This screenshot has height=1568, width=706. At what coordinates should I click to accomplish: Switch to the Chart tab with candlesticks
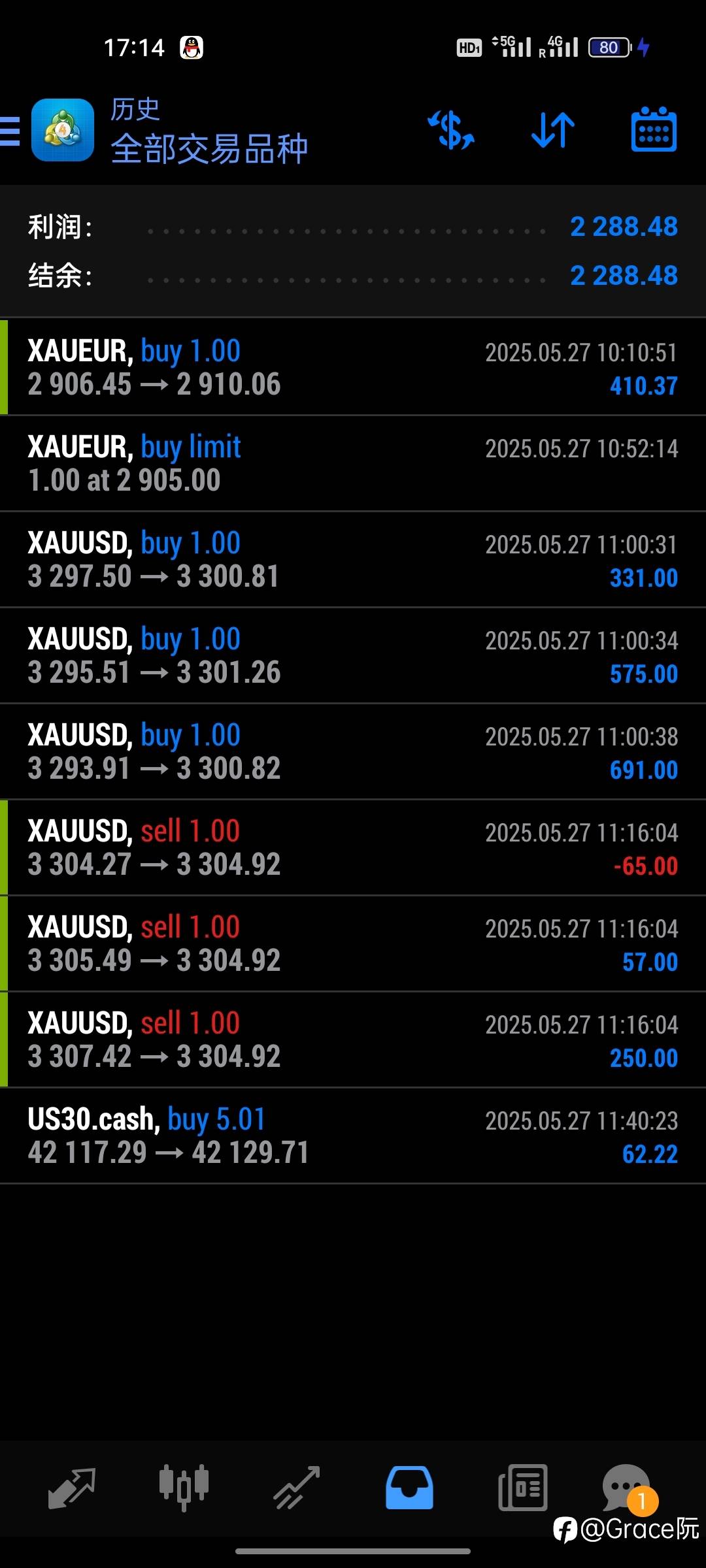tap(184, 1488)
